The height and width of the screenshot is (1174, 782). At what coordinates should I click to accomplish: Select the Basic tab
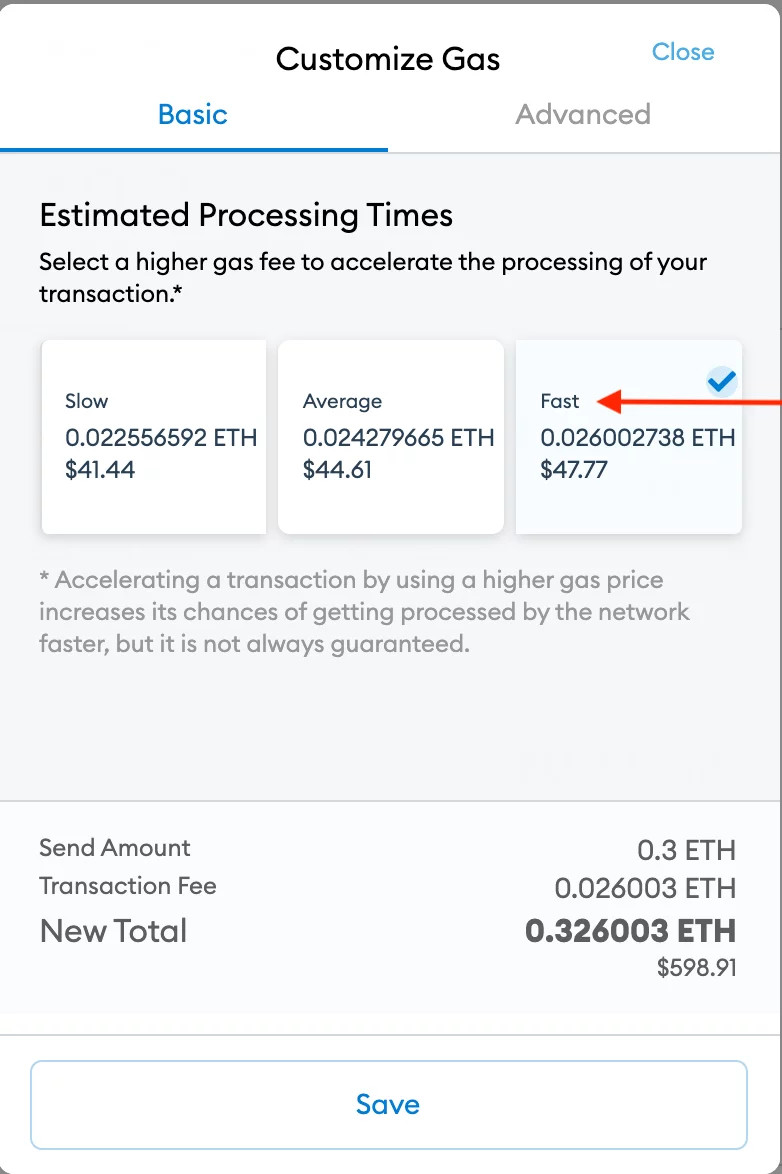[193, 114]
